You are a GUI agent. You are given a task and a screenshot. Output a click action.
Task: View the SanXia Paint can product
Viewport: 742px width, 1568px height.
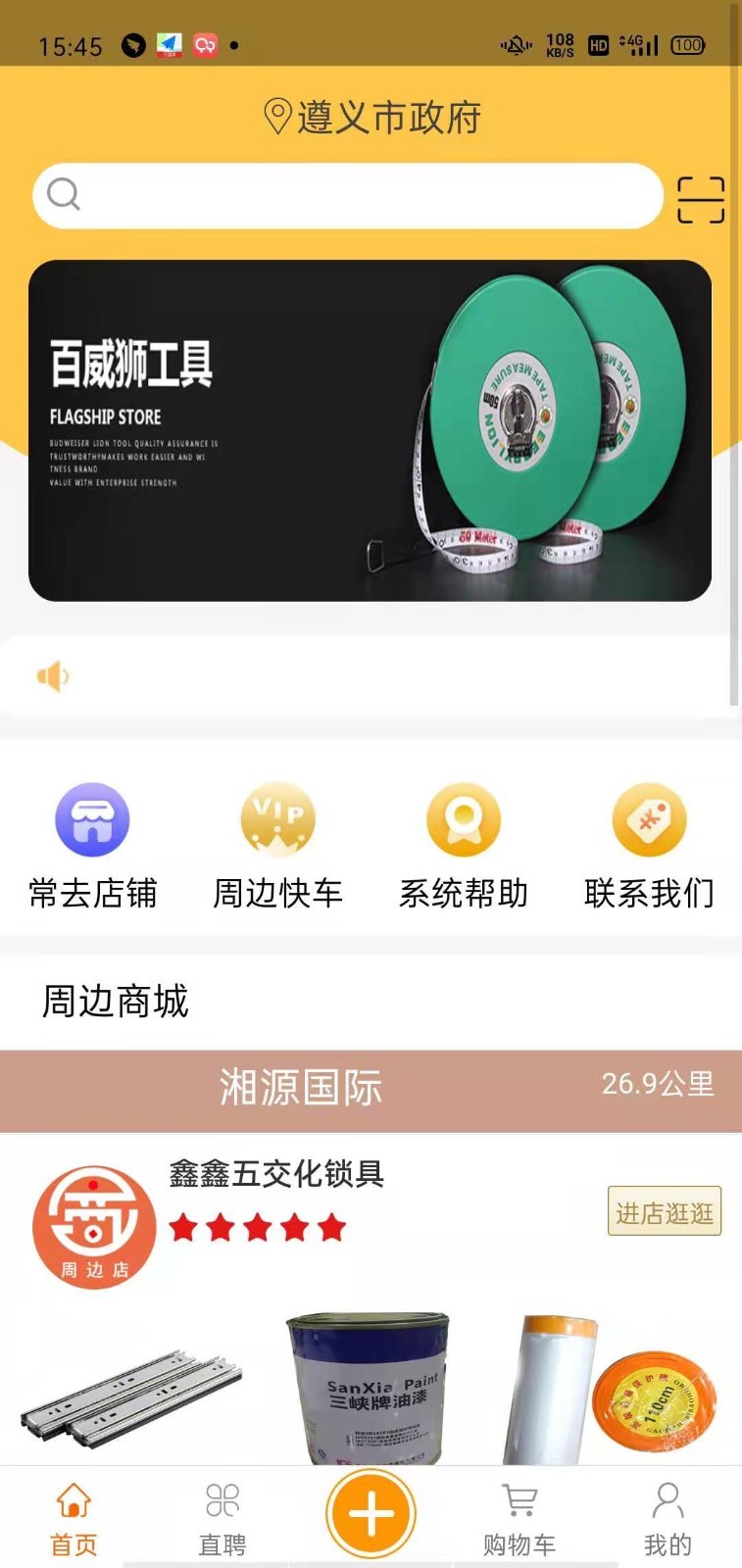point(368,1387)
